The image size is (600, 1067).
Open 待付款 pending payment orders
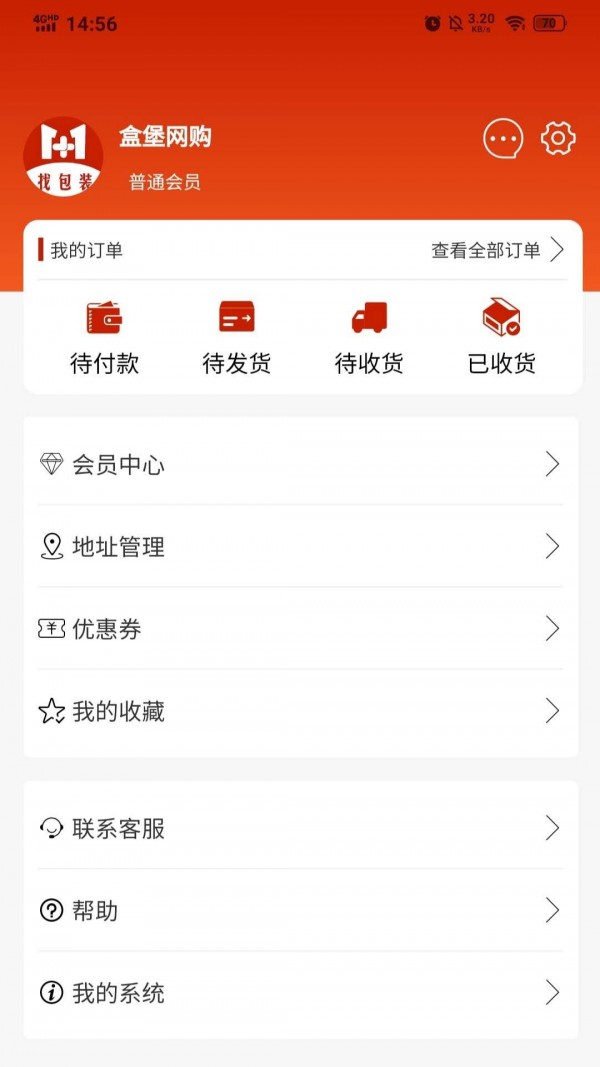pos(104,338)
